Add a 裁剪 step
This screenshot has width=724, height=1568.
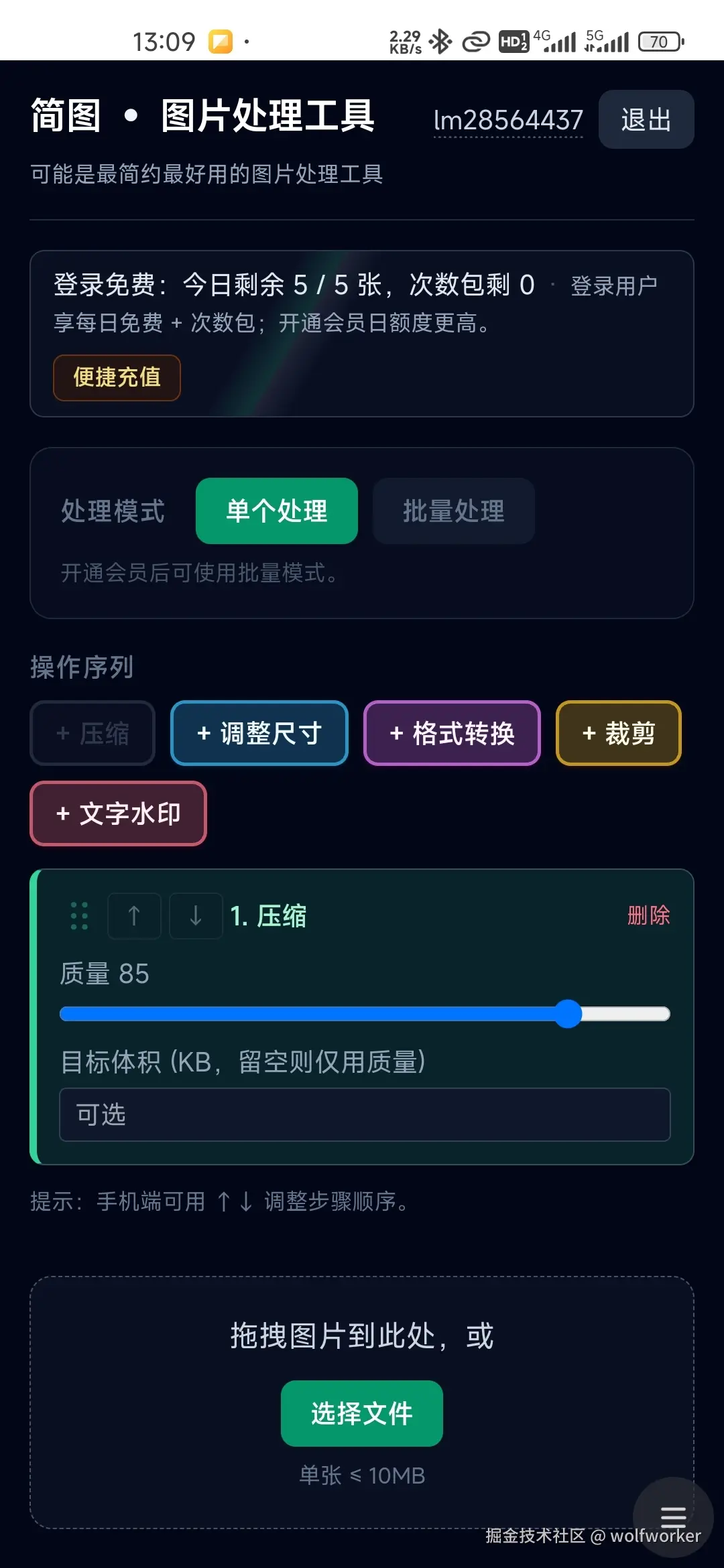tap(618, 733)
